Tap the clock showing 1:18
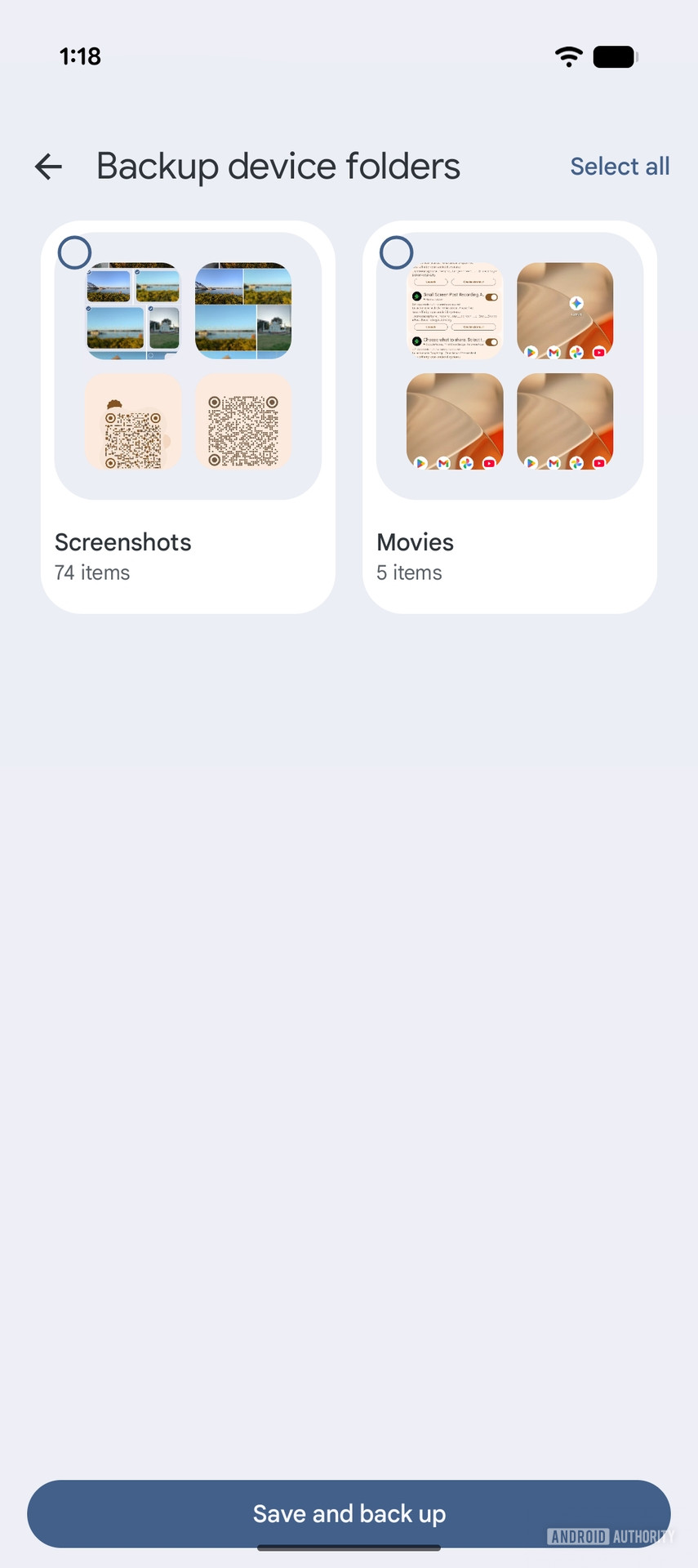The height and width of the screenshot is (1568, 698). [x=81, y=56]
